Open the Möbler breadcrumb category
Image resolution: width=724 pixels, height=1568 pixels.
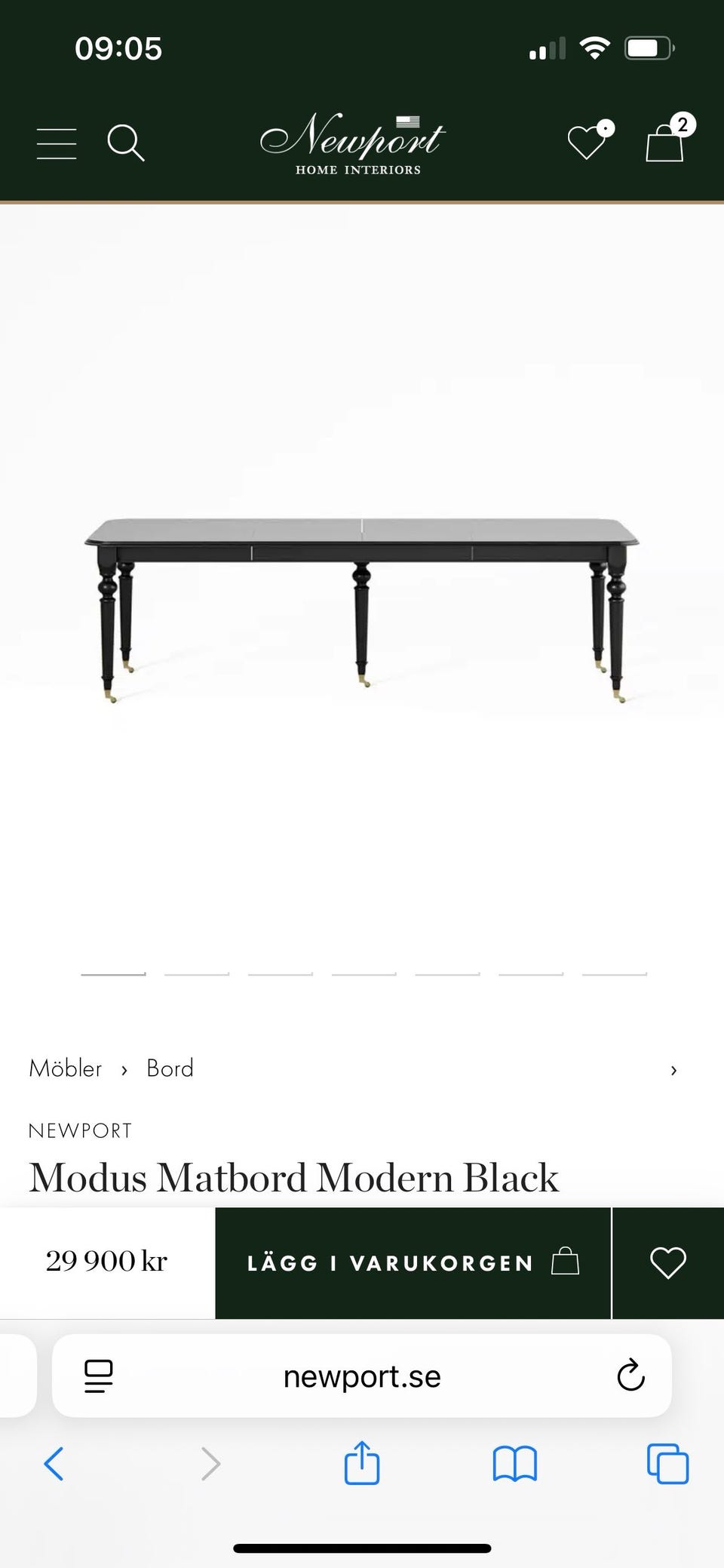(x=65, y=1068)
